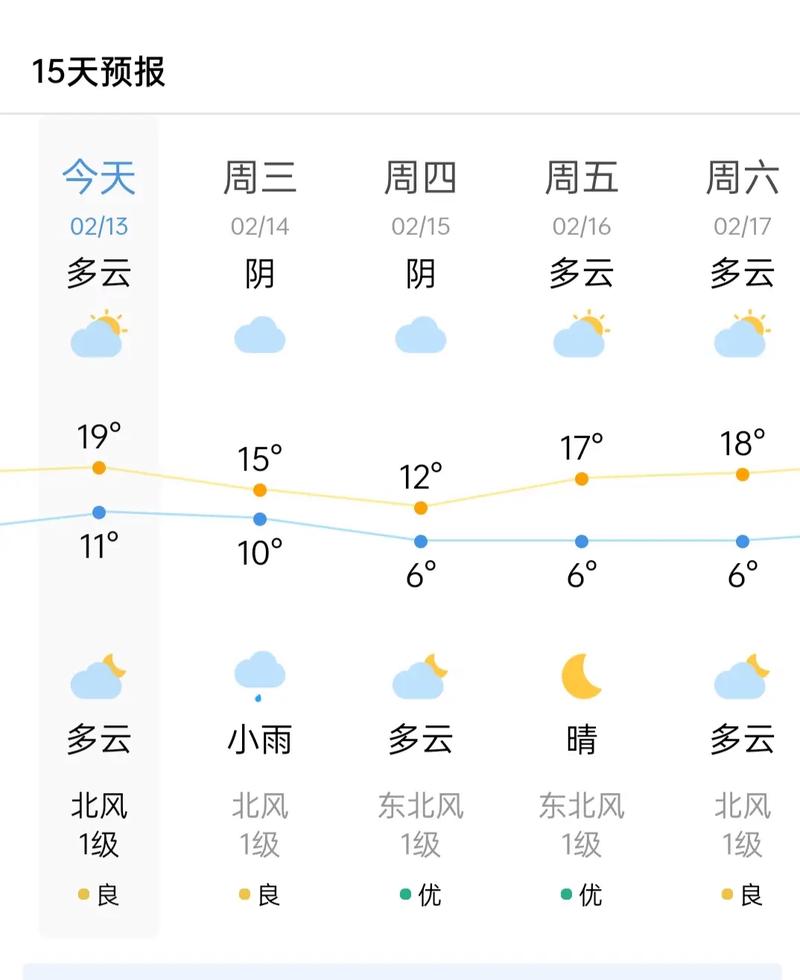Select the light rain icon for 周三 night
The width and height of the screenshot is (800, 980).
click(x=260, y=678)
